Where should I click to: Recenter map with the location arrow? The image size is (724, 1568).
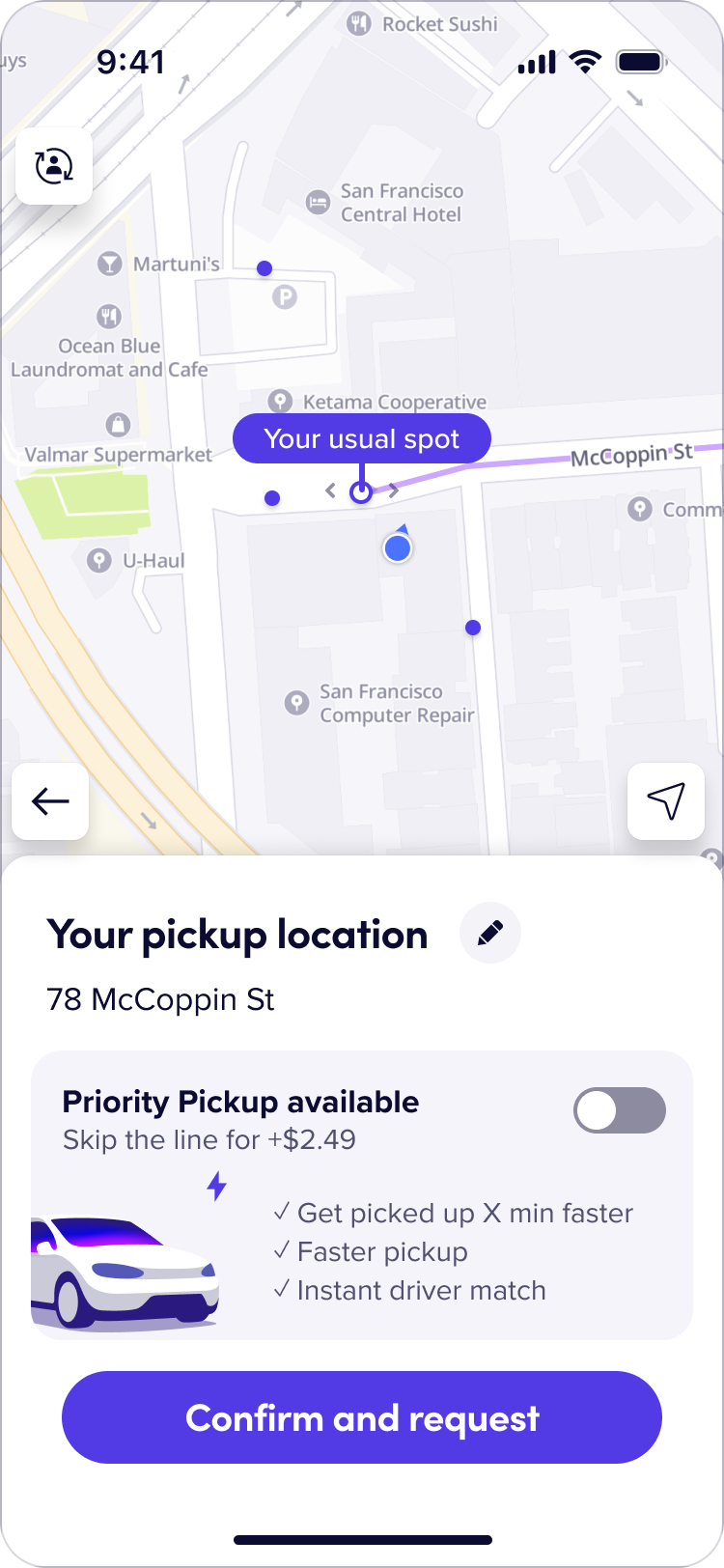tap(666, 801)
